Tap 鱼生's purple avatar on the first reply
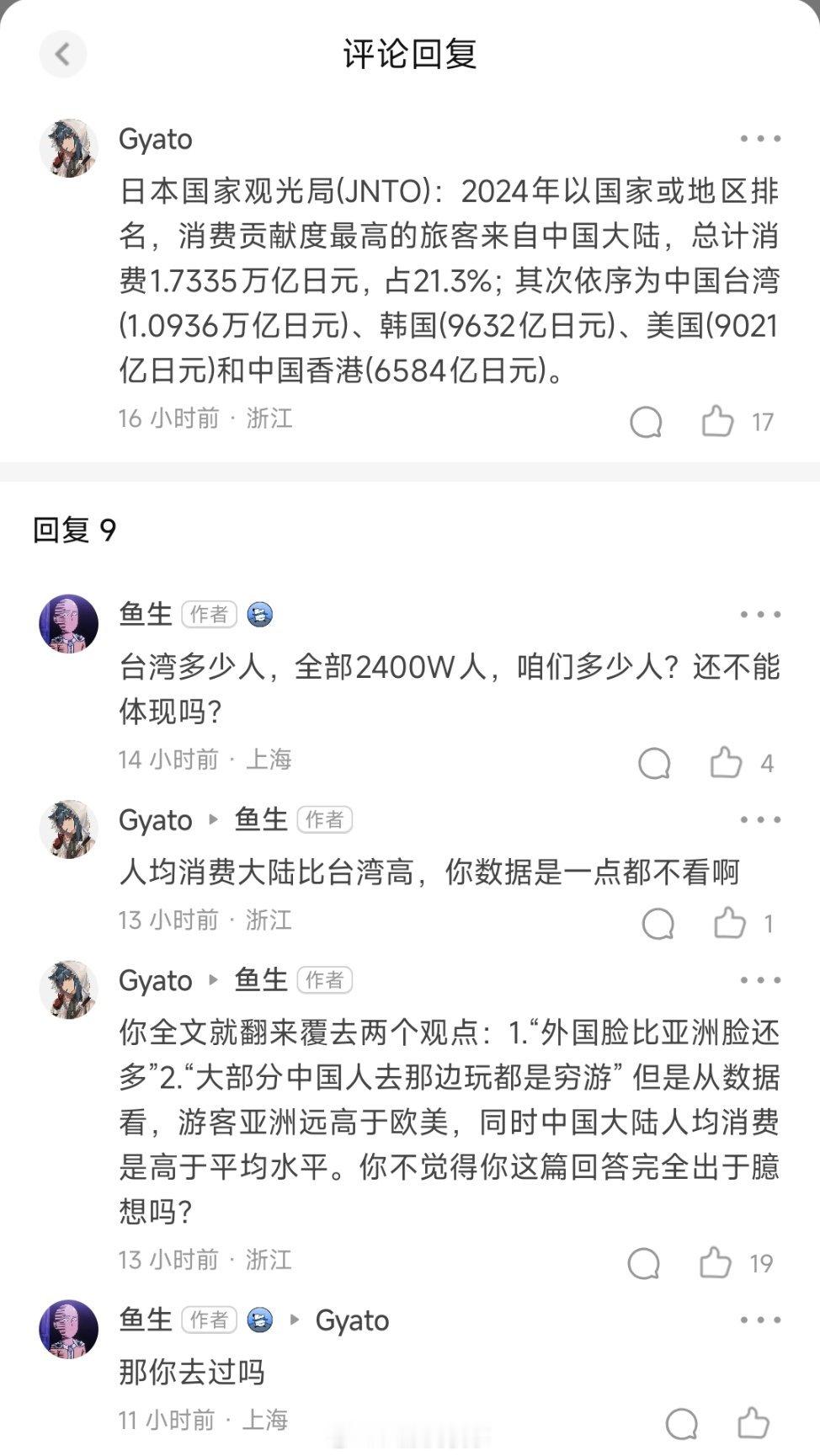 (70, 623)
